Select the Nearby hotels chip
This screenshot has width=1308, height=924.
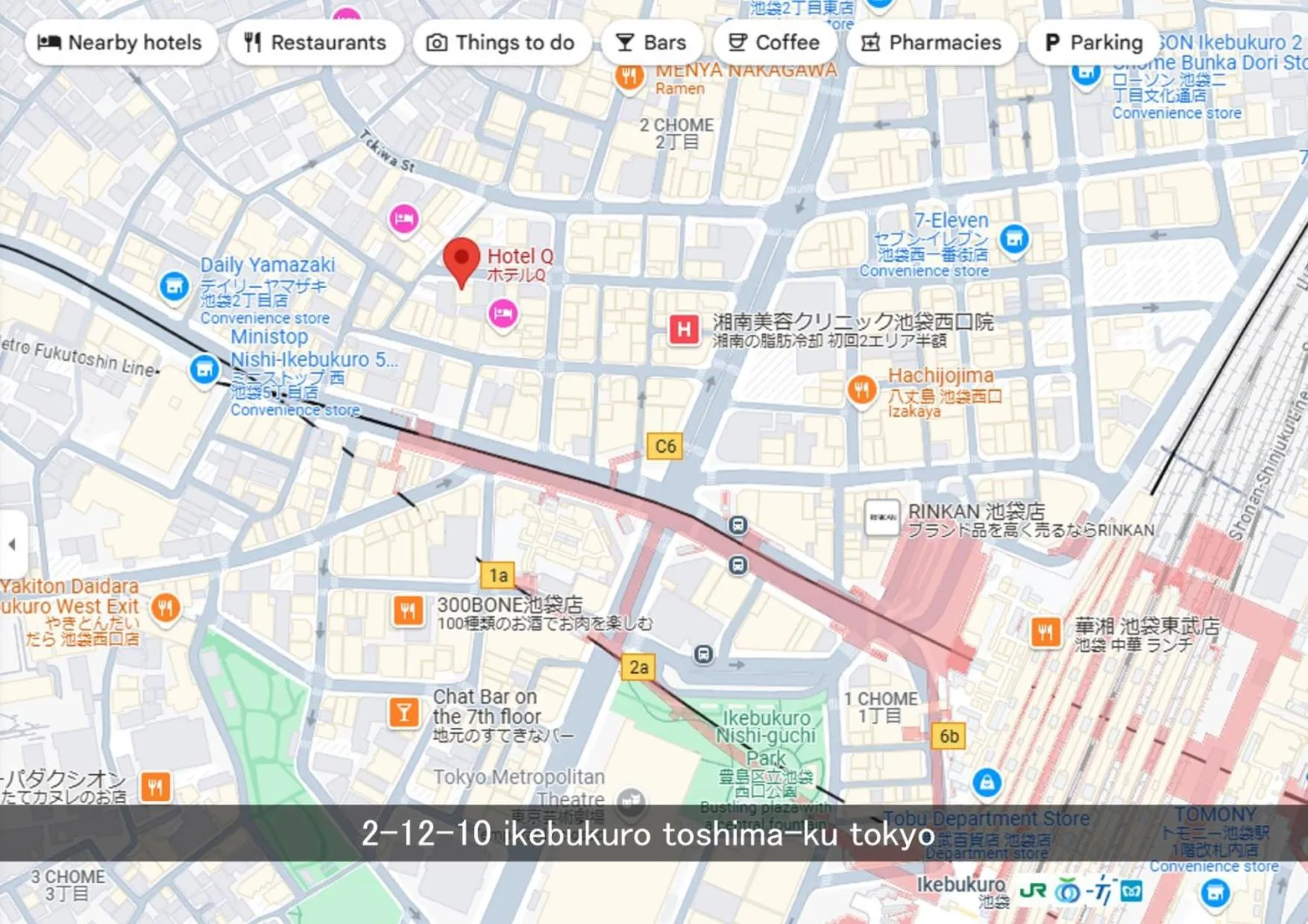121,43
